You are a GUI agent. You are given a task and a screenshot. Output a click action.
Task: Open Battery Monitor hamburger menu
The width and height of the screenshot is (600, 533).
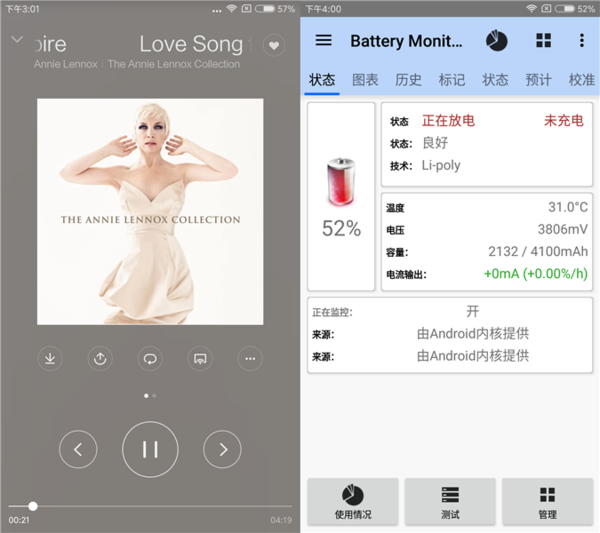click(x=323, y=41)
